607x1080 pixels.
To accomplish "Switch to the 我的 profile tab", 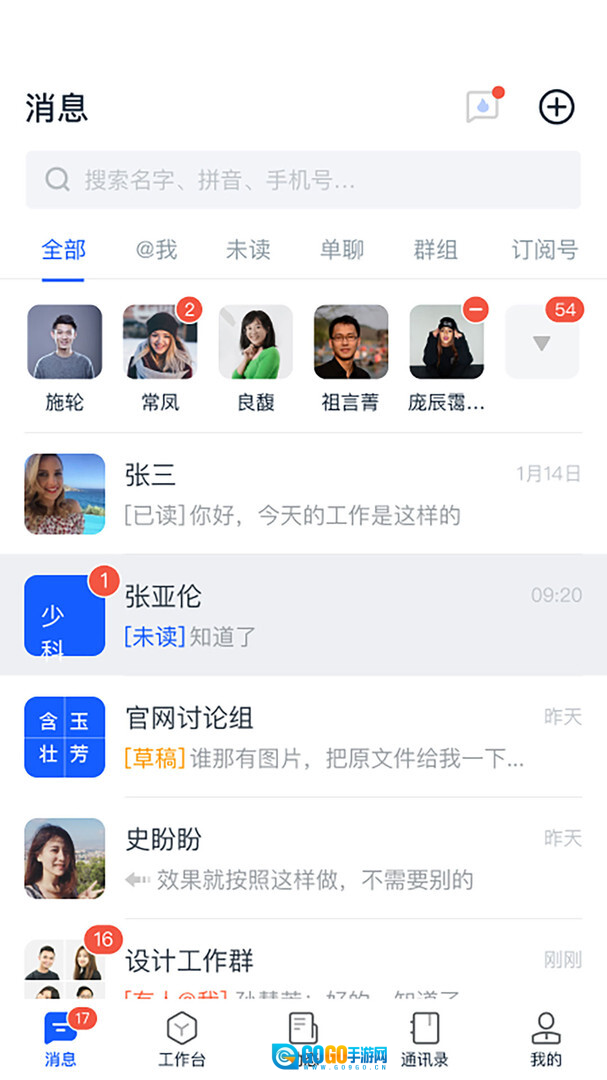I will pos(545,1038).
